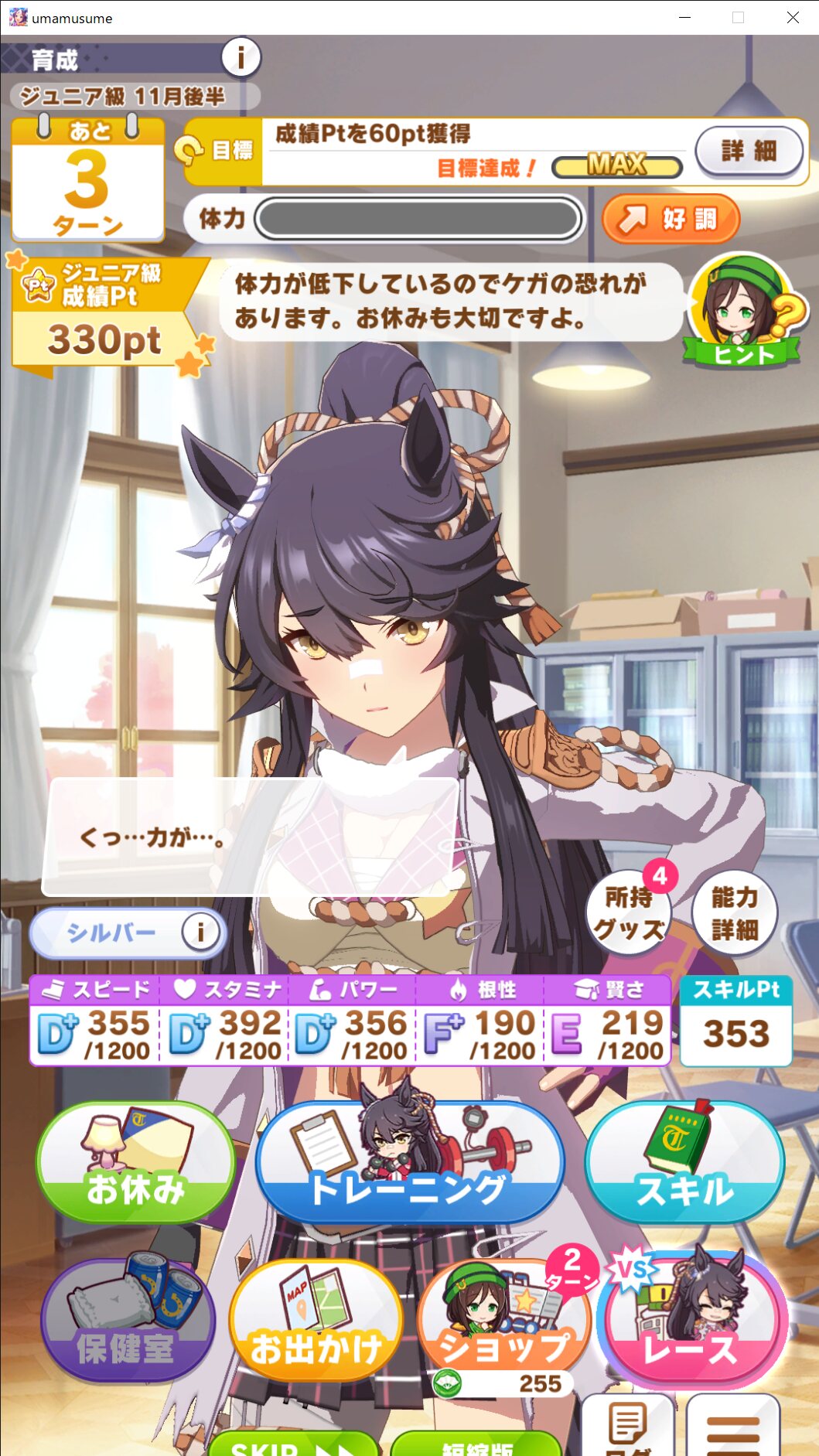View goal details with 詳細 button

(x=749, y=151)
